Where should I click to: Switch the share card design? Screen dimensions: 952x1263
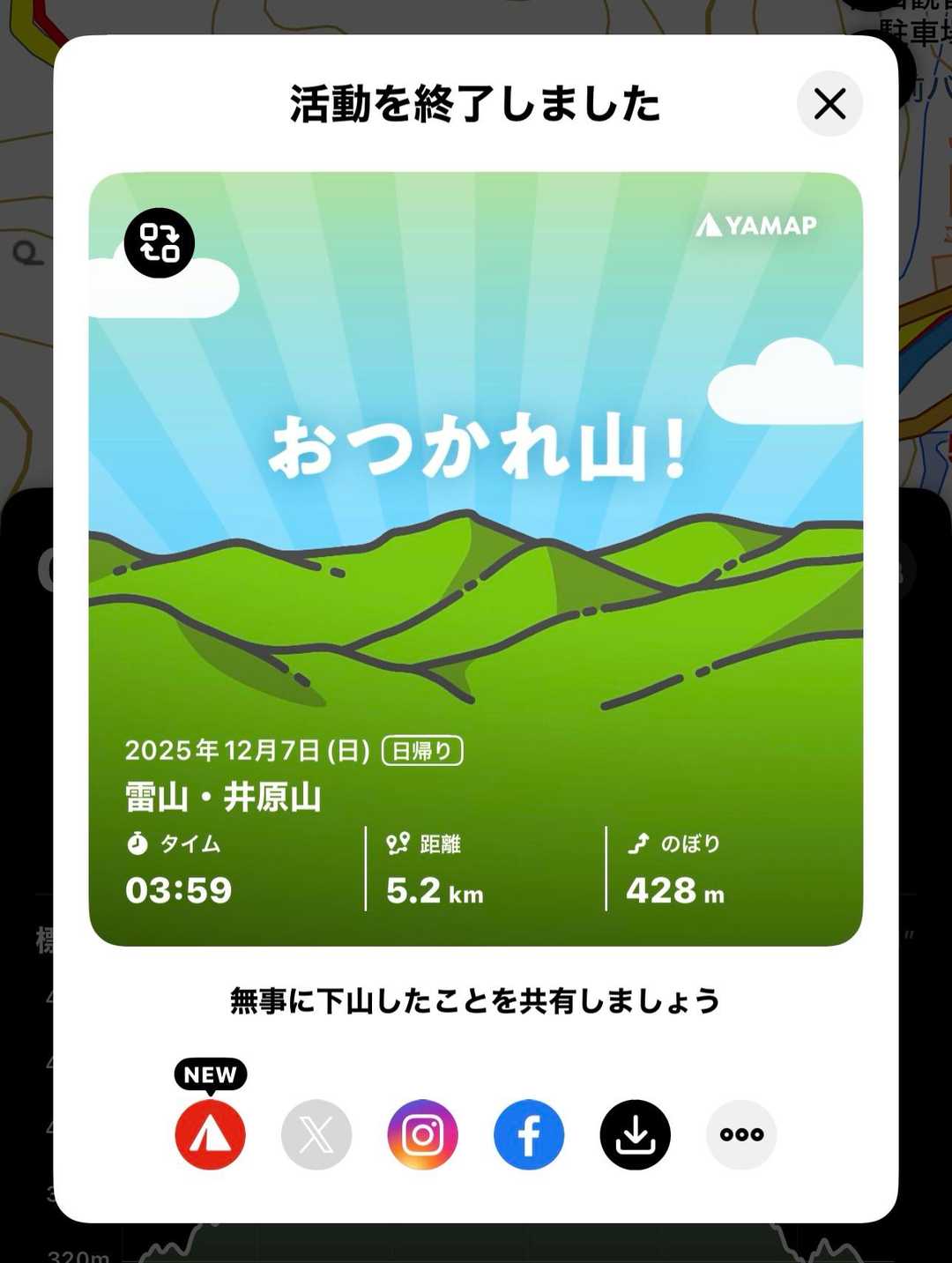tap(160, 243)
